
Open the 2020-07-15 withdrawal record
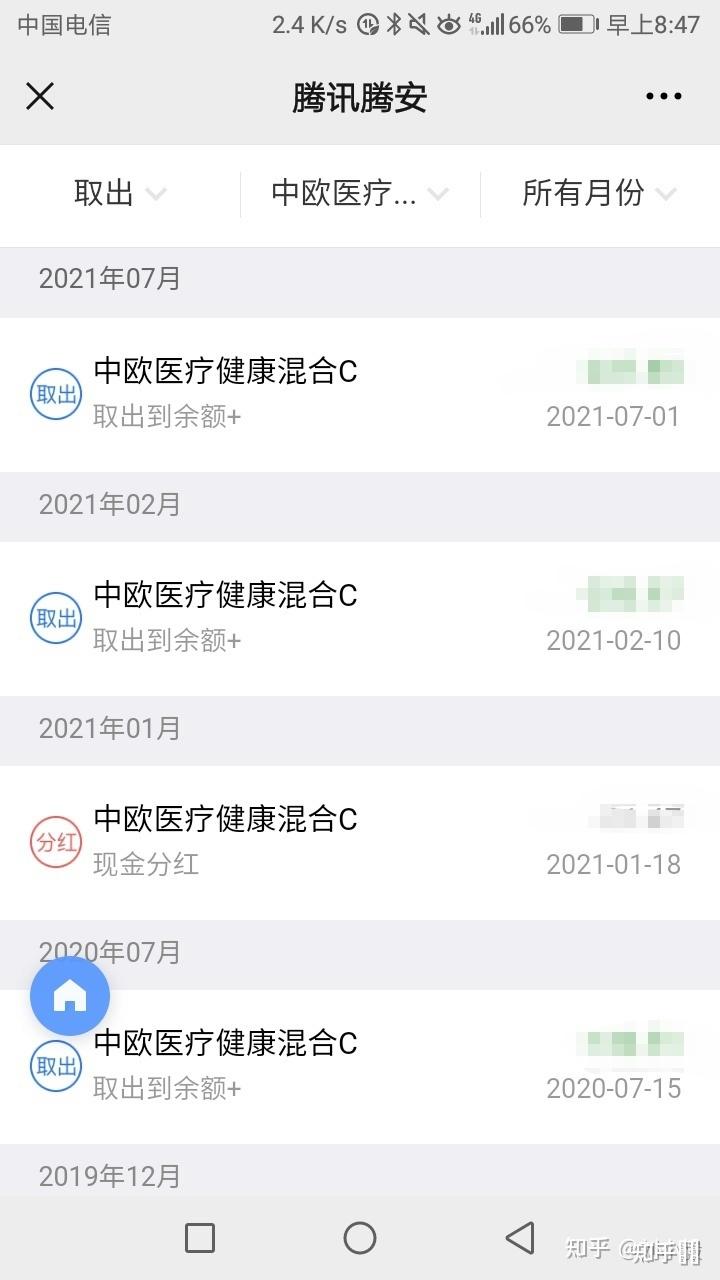[x=380, y=1066]
